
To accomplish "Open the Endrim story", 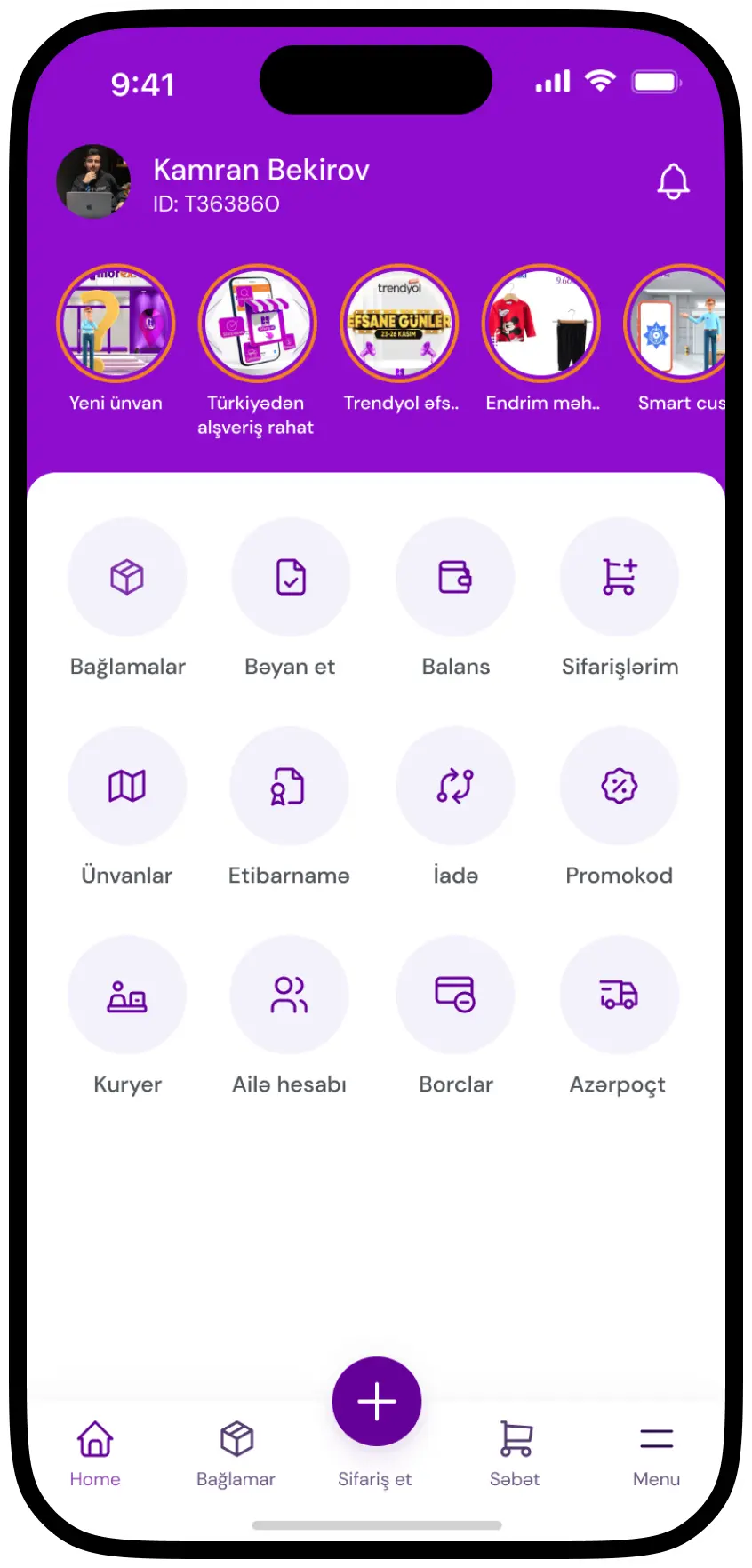I will click(540, 324).
